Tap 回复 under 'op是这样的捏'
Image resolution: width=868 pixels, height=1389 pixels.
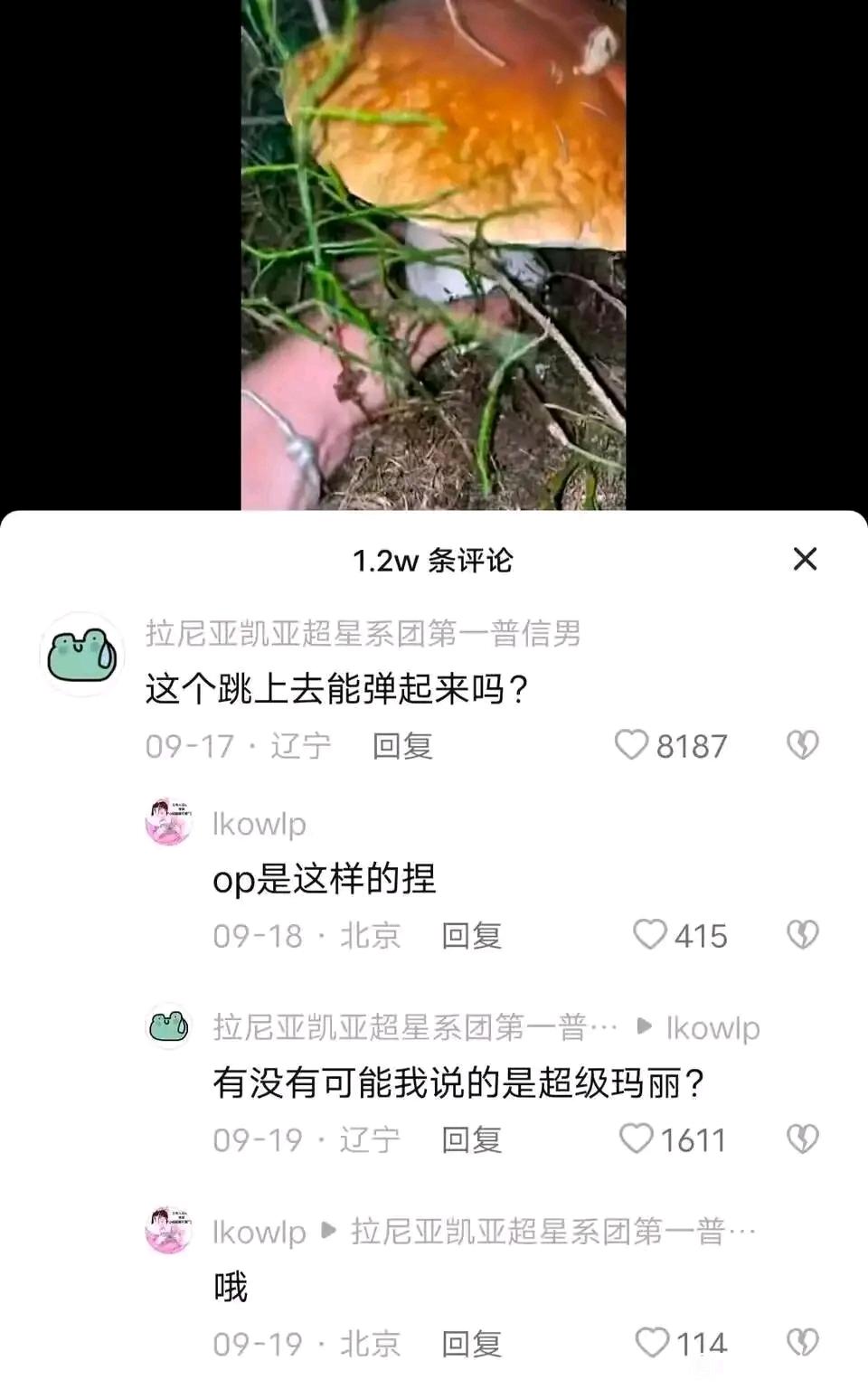point(471,936)
